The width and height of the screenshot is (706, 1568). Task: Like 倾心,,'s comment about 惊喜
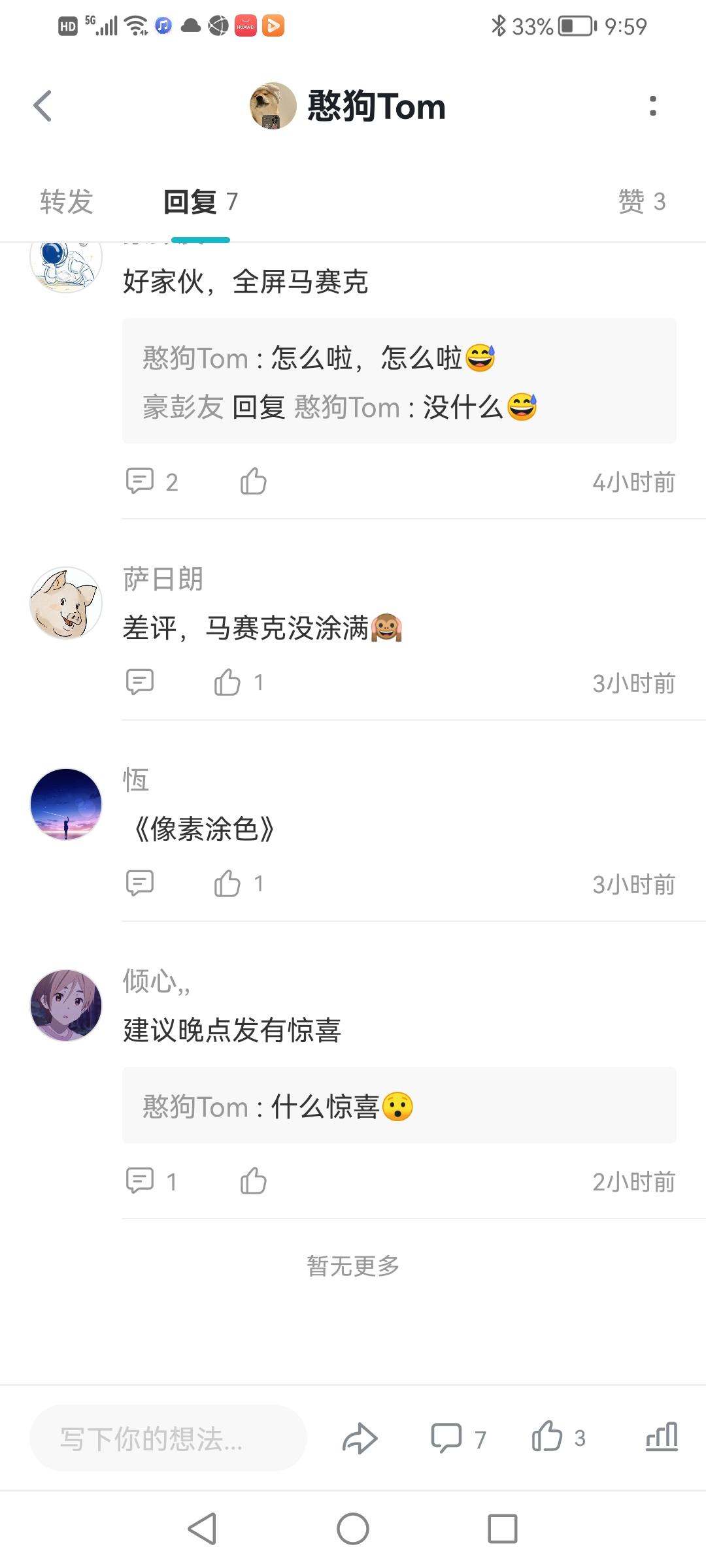coord(253,1181)
